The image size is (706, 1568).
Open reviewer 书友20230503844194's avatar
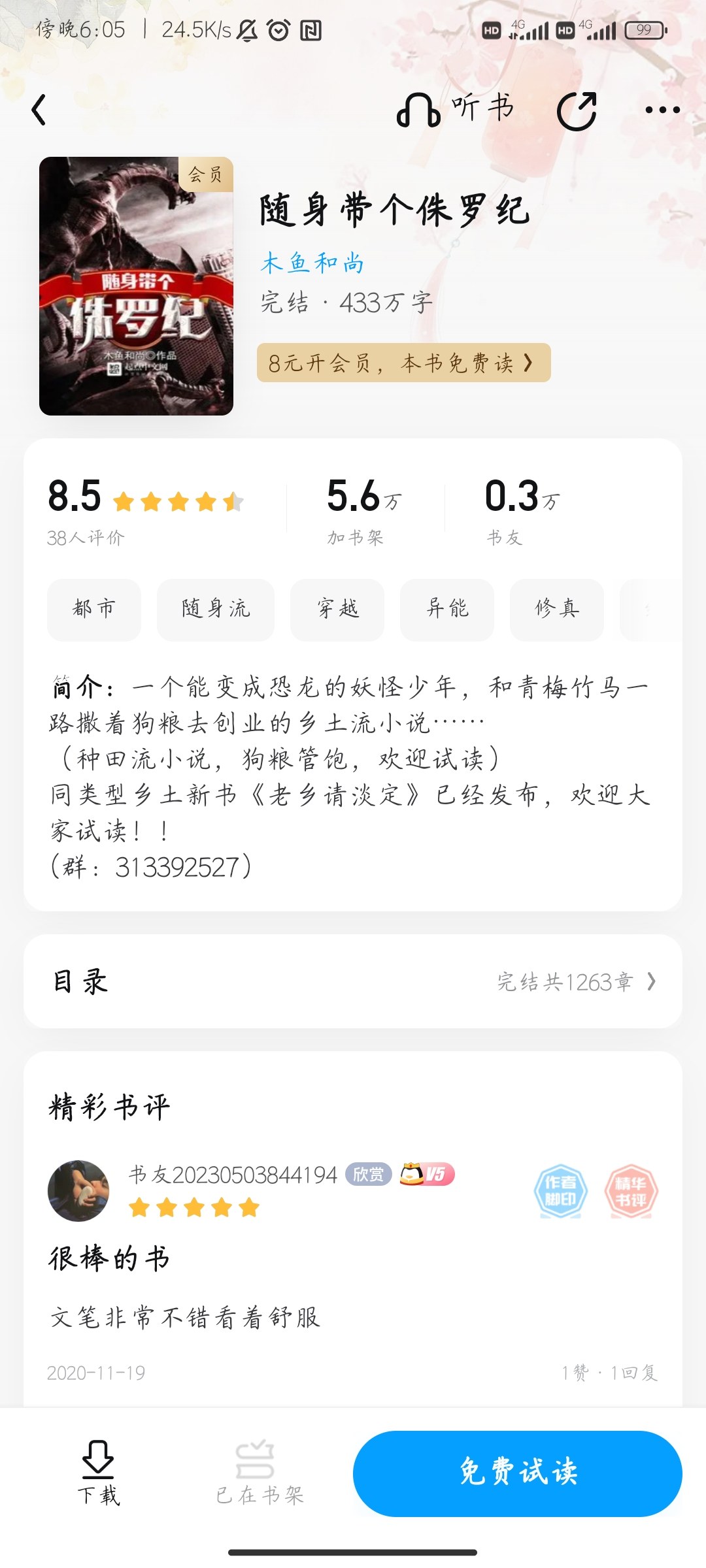(x=78, y=1190)
